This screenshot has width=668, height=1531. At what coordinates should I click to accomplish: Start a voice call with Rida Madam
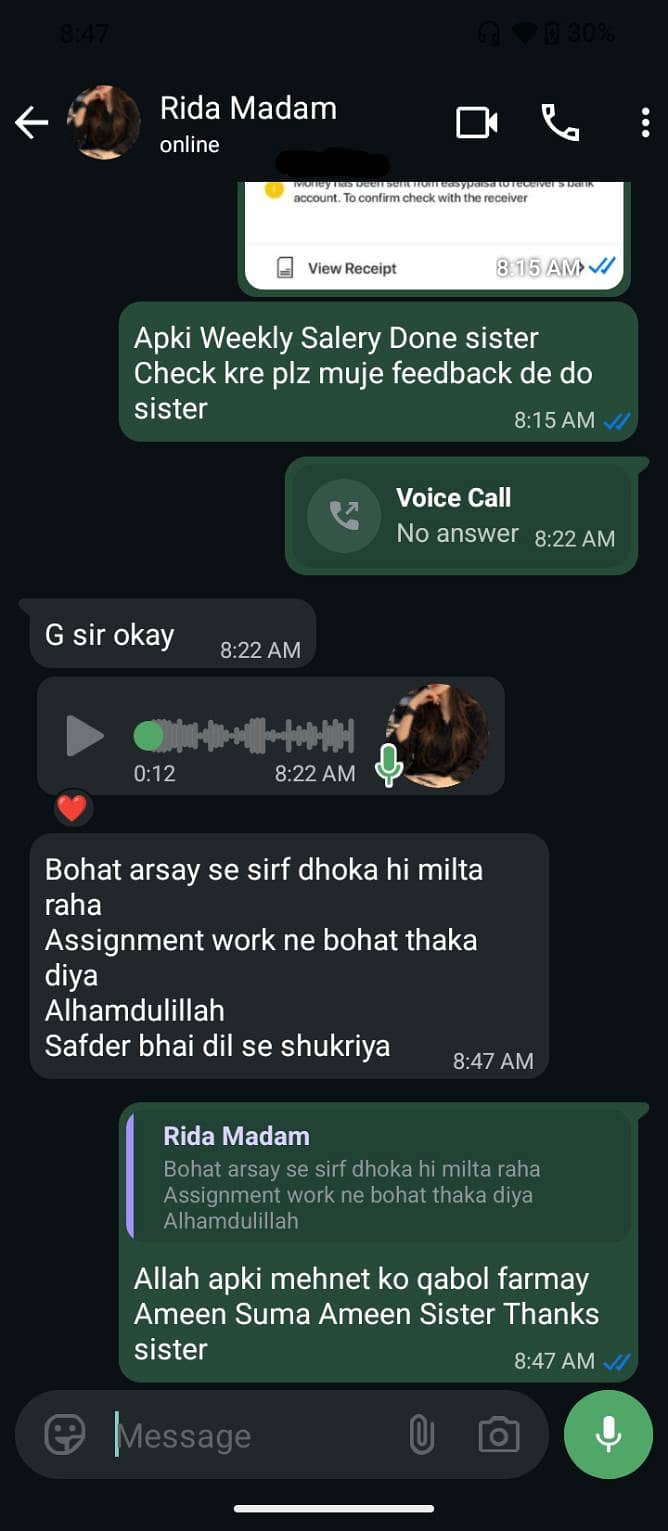[560, 123]
